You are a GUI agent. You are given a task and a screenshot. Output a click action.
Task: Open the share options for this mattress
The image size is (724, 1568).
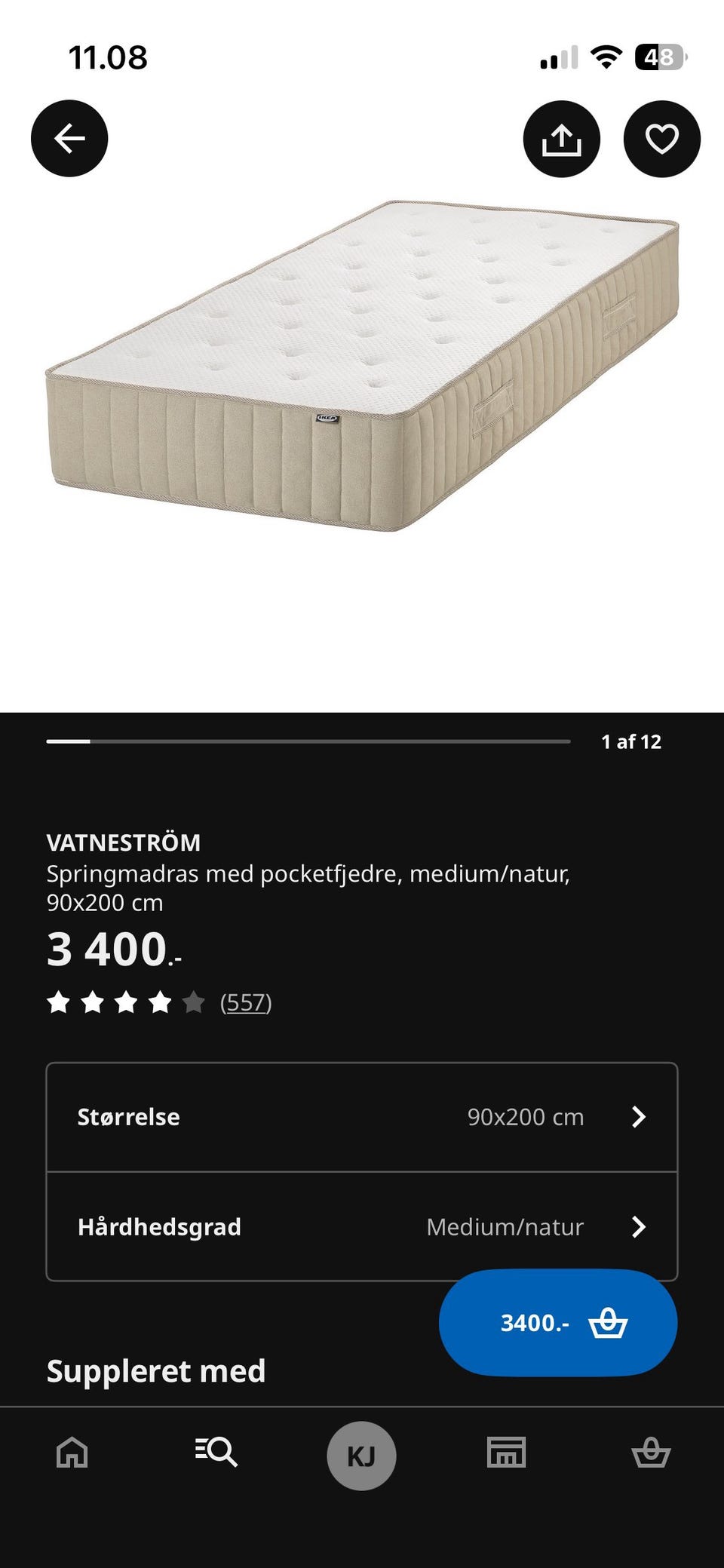click(x=560, y=139)
